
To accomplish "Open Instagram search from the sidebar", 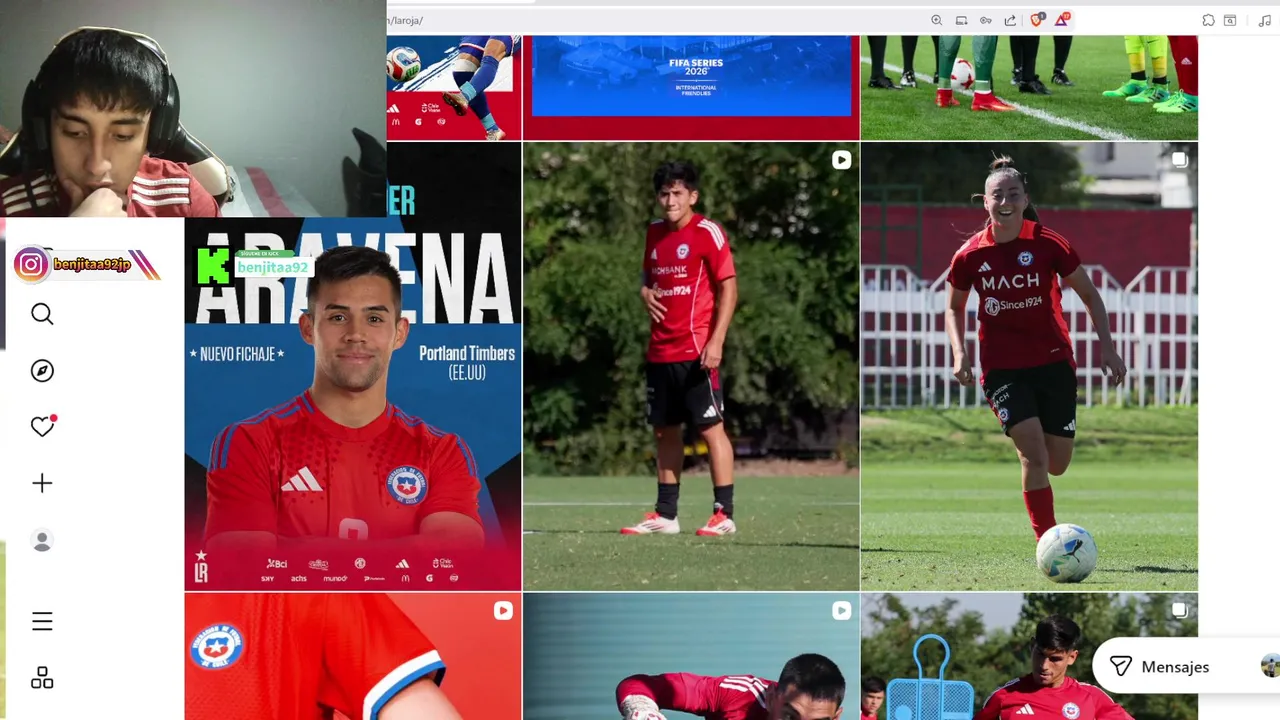I will pos(42,314).
